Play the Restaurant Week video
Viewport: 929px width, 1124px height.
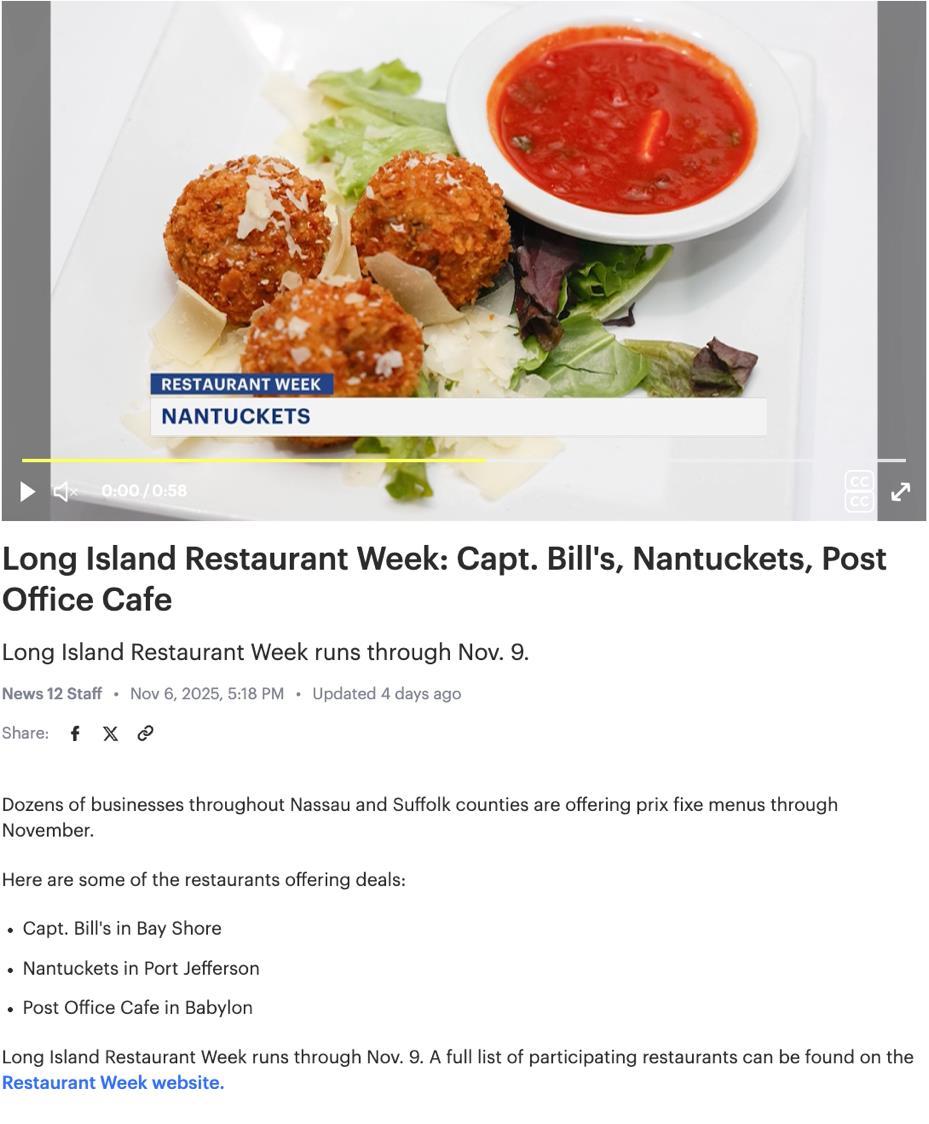coord(28,492)
